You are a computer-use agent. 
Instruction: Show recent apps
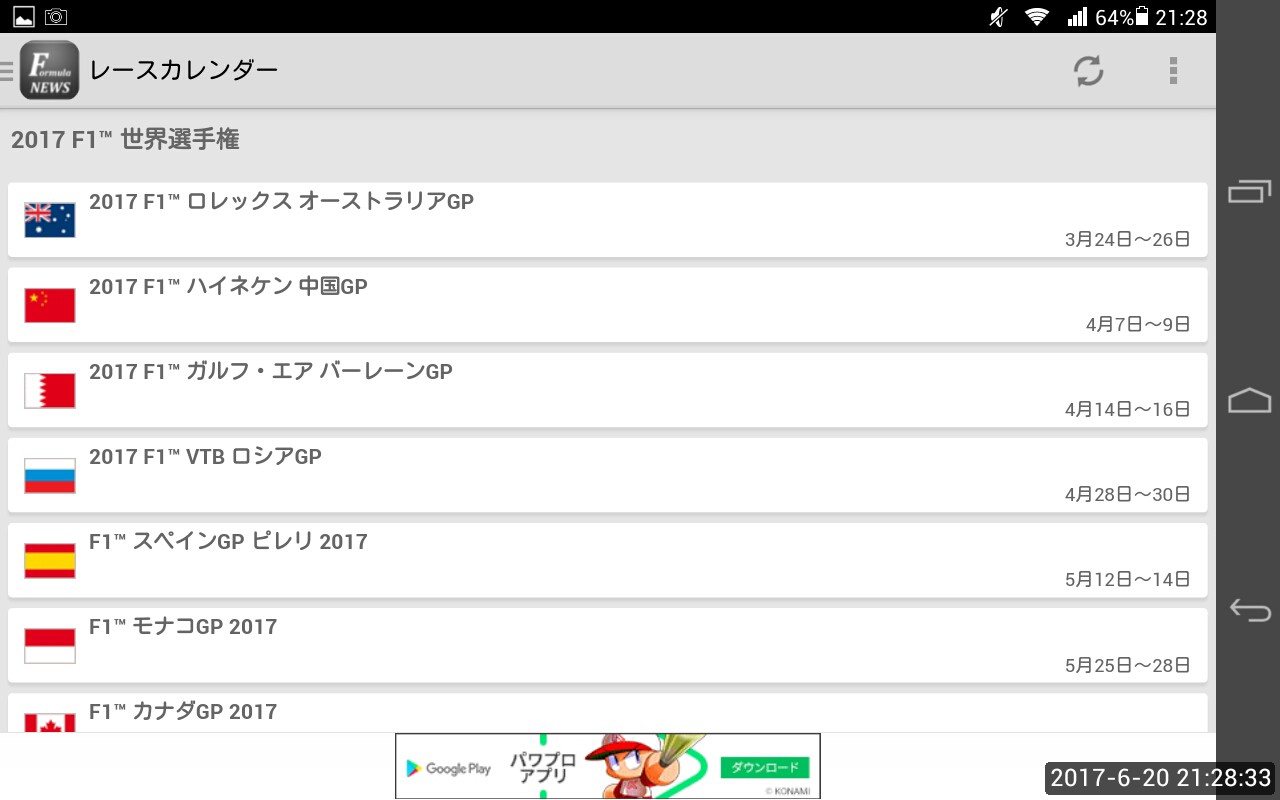pyautogui.click(x=1249, y=191)
